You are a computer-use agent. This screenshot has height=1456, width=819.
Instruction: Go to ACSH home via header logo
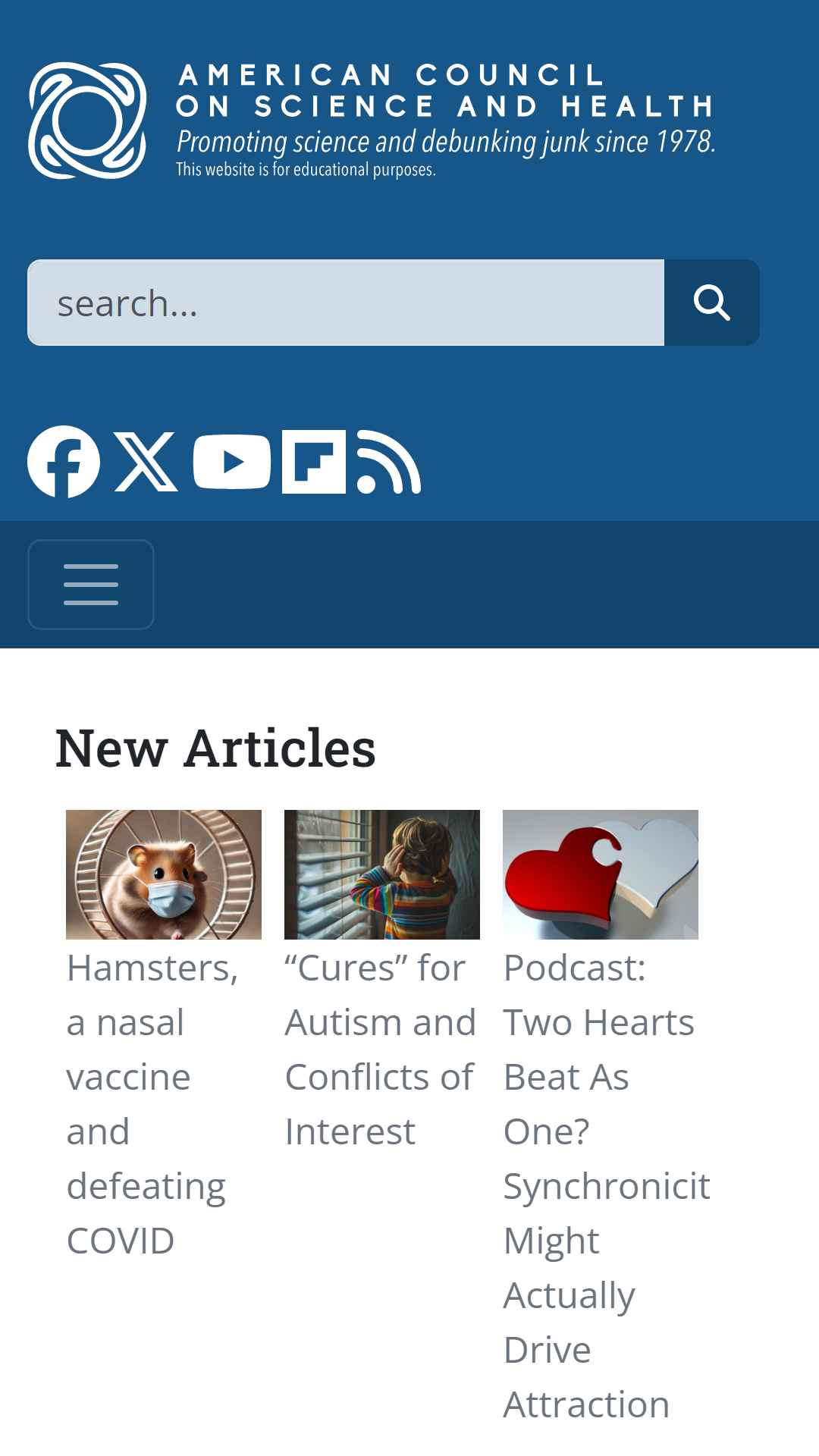coord(372,121)
